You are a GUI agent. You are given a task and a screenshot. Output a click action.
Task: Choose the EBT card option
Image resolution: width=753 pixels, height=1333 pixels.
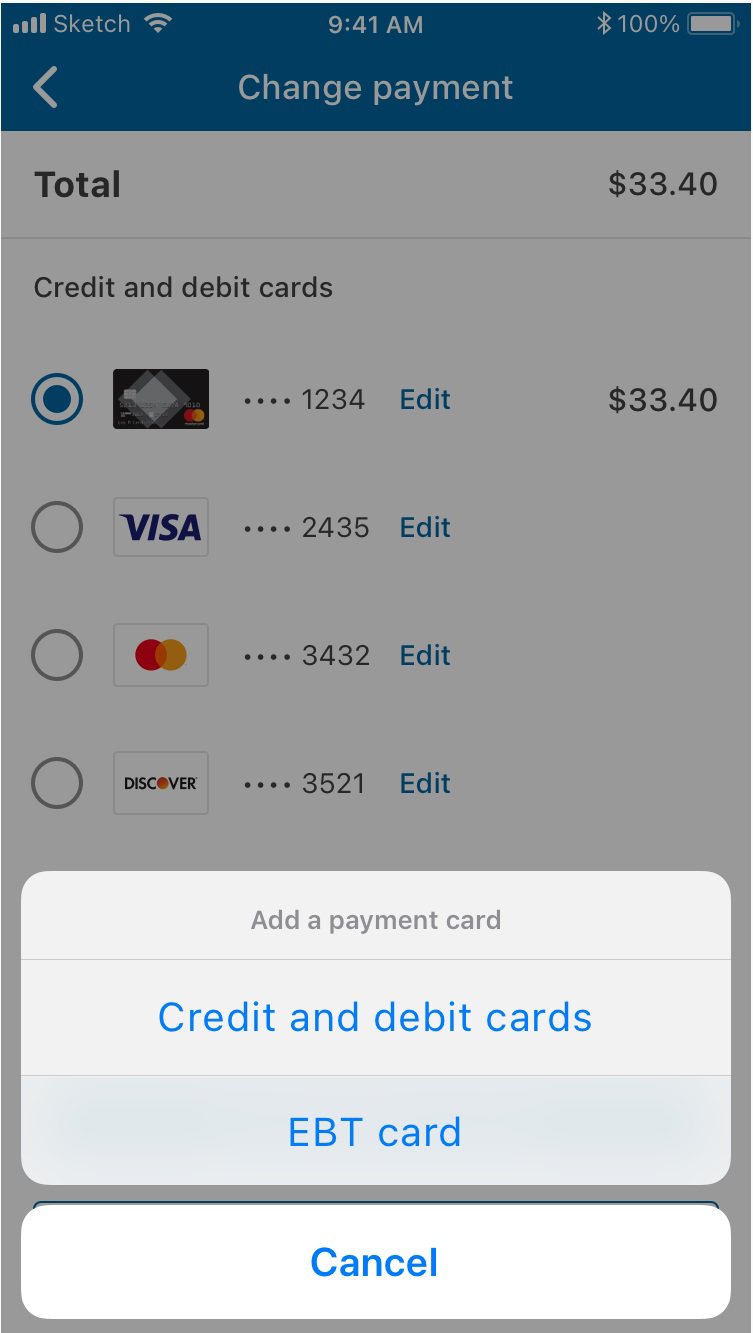(x=376, y=1131)
